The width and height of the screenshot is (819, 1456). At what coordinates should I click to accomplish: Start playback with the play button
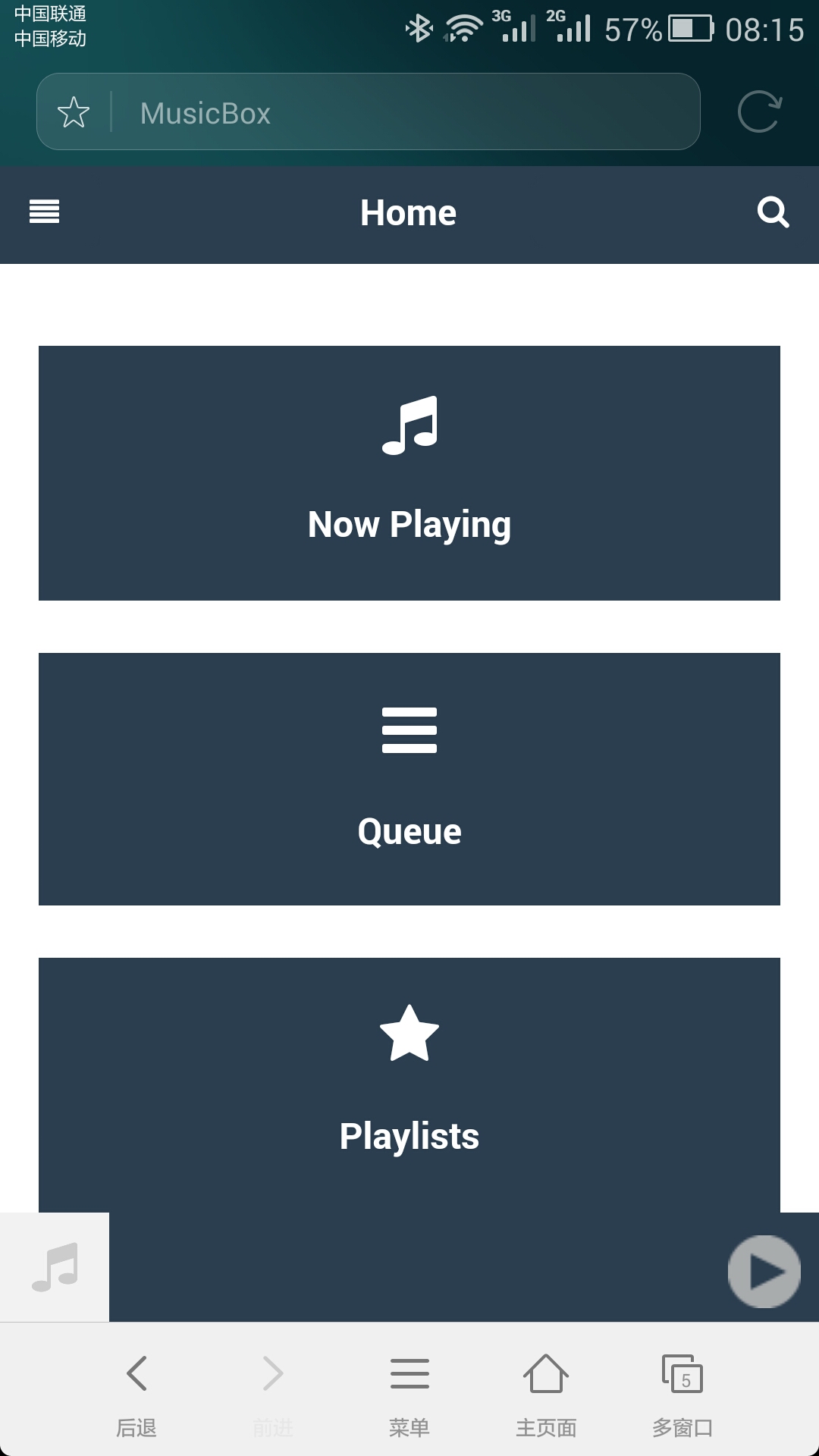click(x=764, y=1272)
